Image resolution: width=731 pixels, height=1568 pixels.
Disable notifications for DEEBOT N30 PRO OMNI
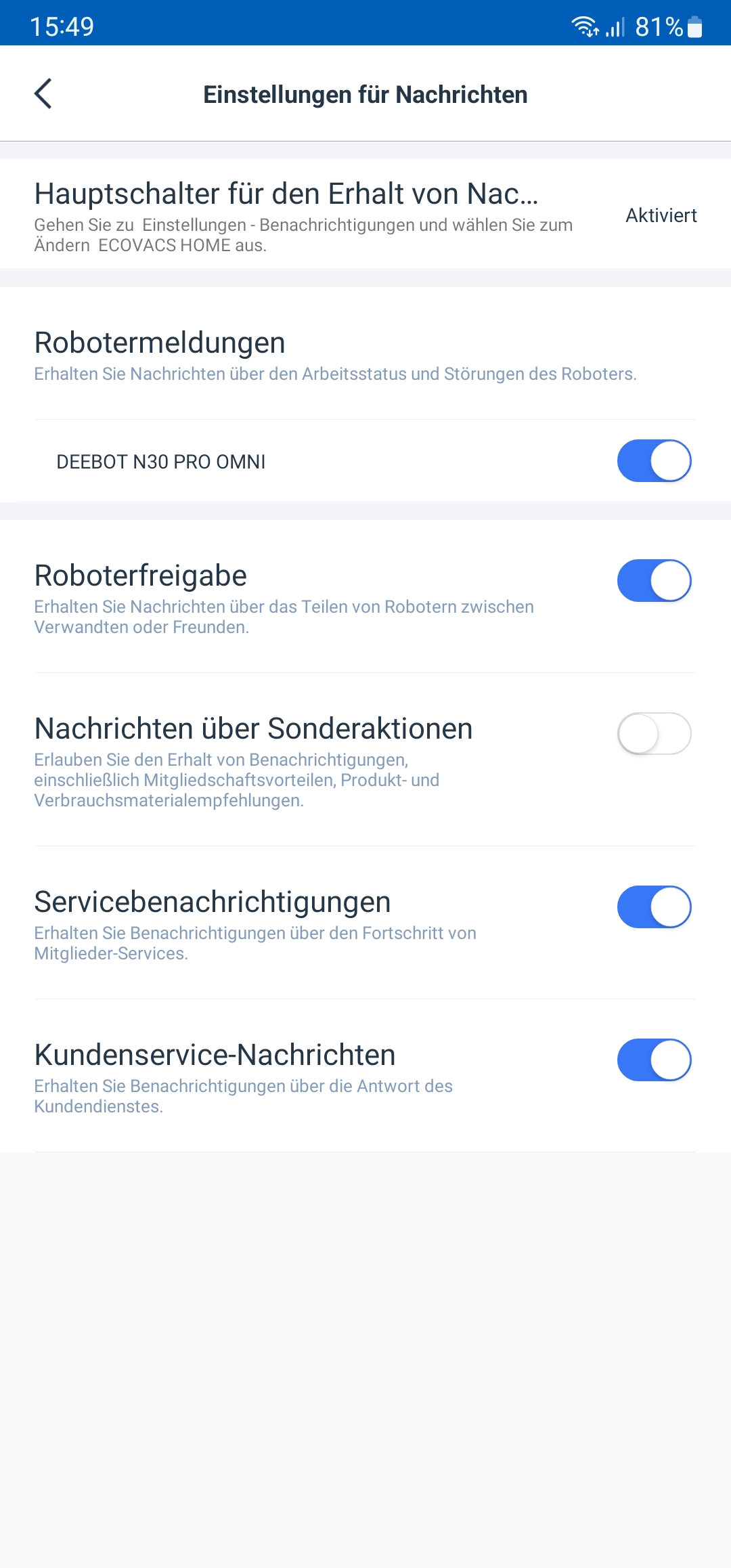click(654, 461)
